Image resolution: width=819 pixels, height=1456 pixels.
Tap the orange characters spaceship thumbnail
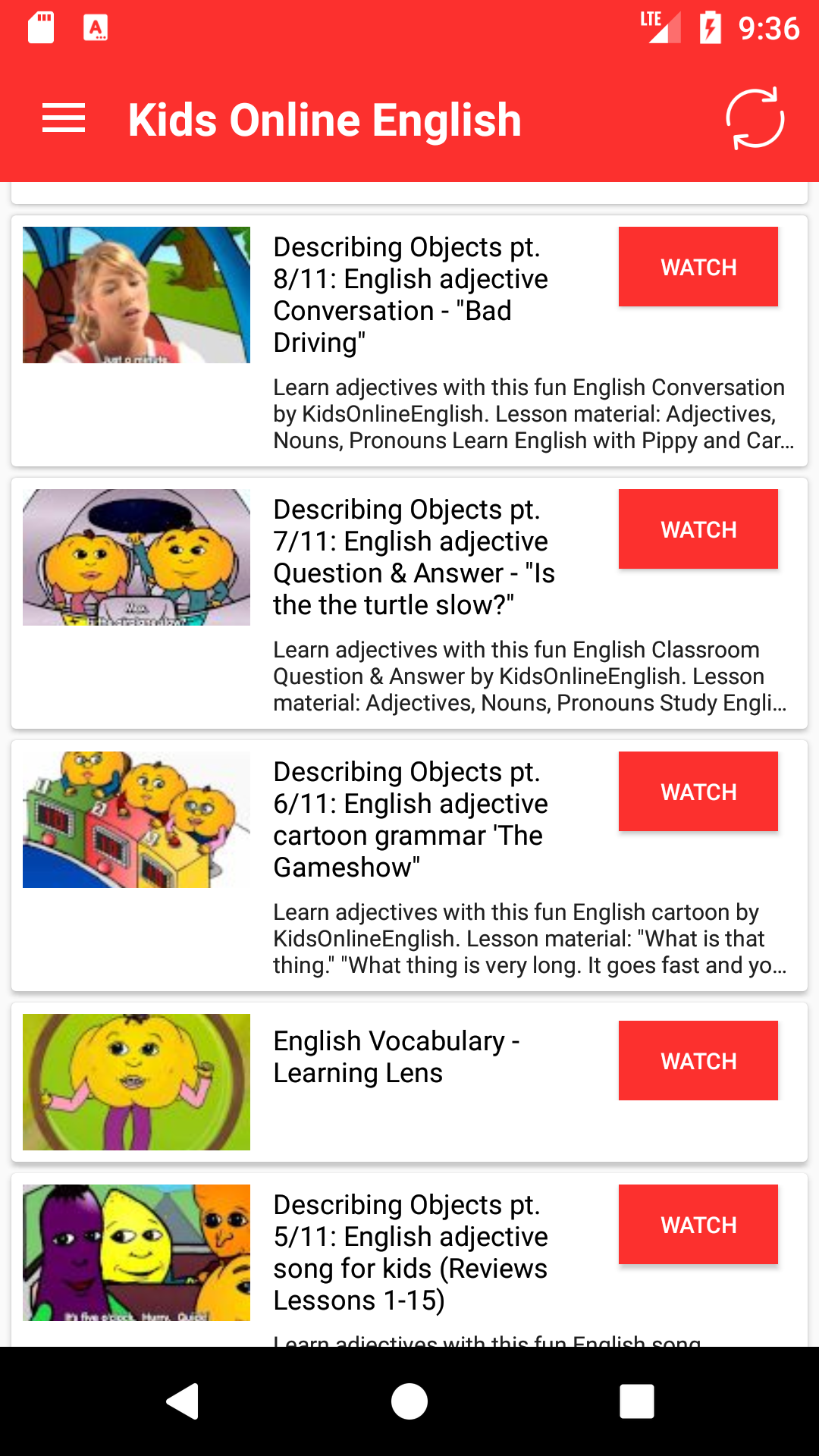click(136, 557)
